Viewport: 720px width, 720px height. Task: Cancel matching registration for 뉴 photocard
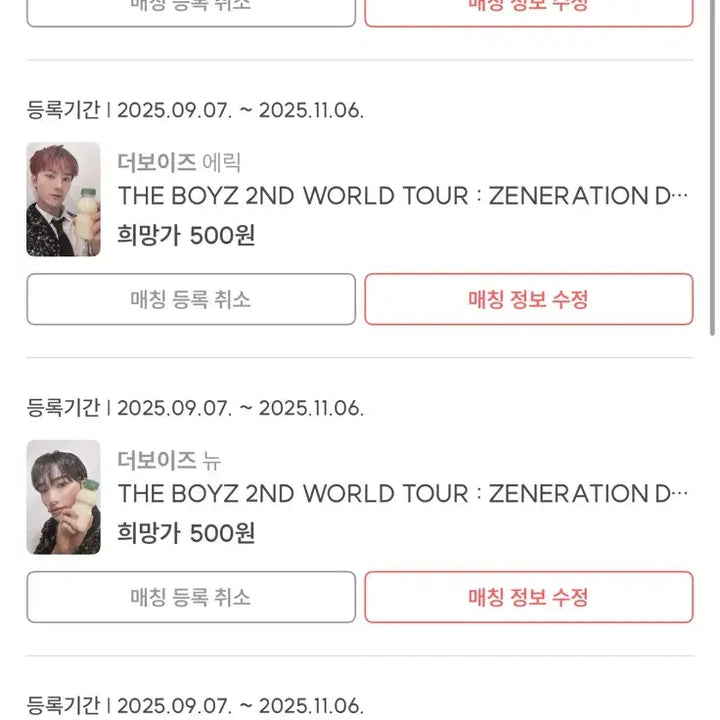(191, 597)
